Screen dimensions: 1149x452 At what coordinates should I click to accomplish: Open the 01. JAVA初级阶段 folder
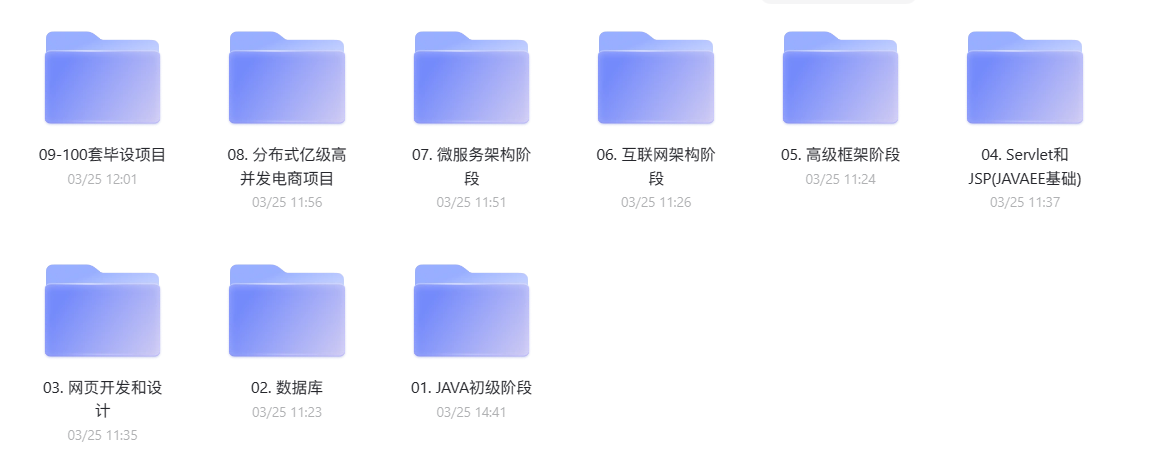[x=471, y=311]
